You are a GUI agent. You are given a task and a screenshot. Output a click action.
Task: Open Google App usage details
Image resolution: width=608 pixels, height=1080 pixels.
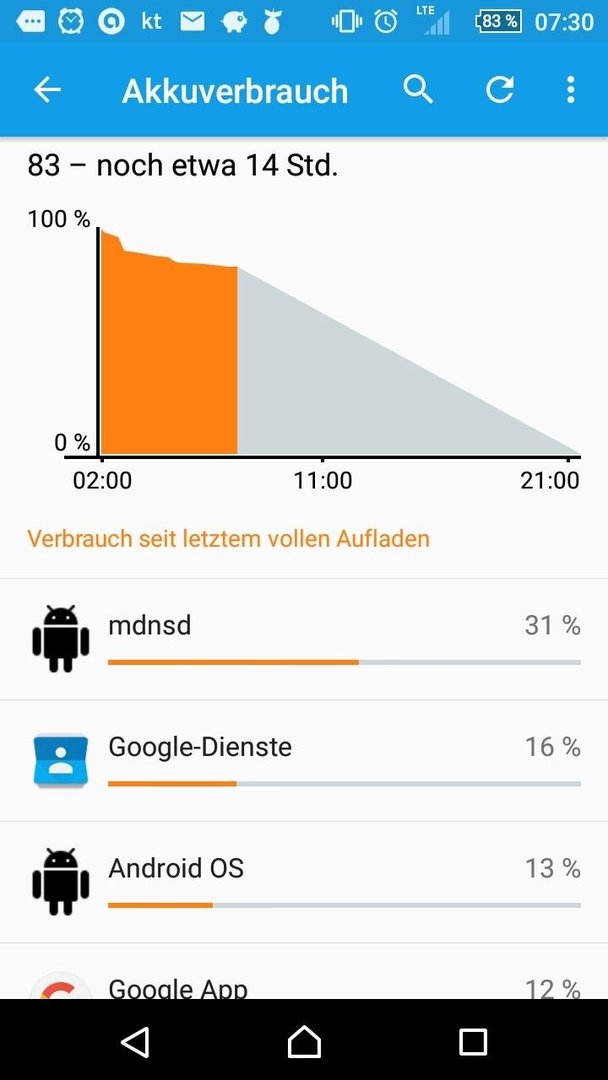point(304,971)
